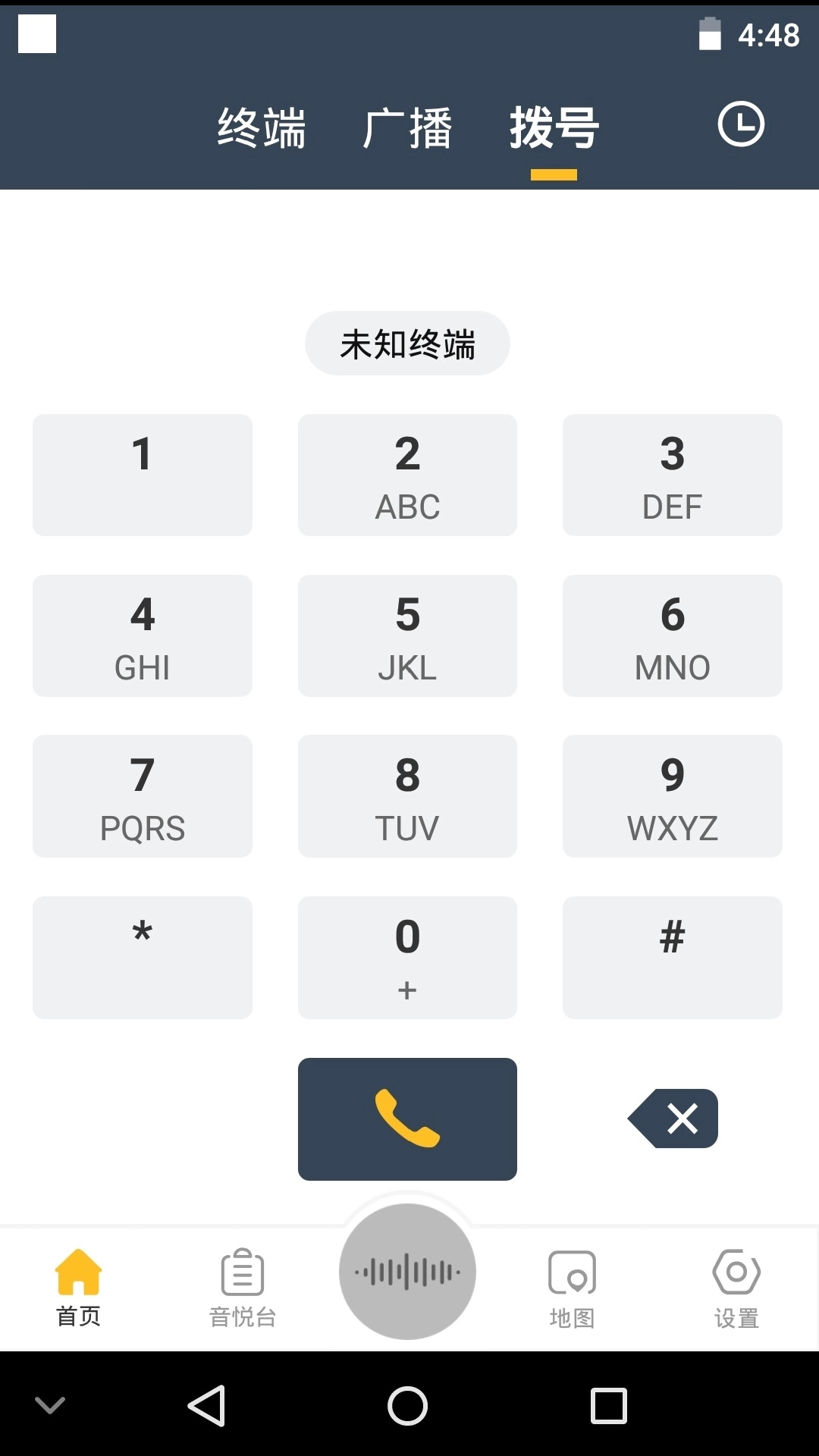Screen dimensions: 819x1456
Task: Tap the 9 WXYZ key
Action: (672, 796)
